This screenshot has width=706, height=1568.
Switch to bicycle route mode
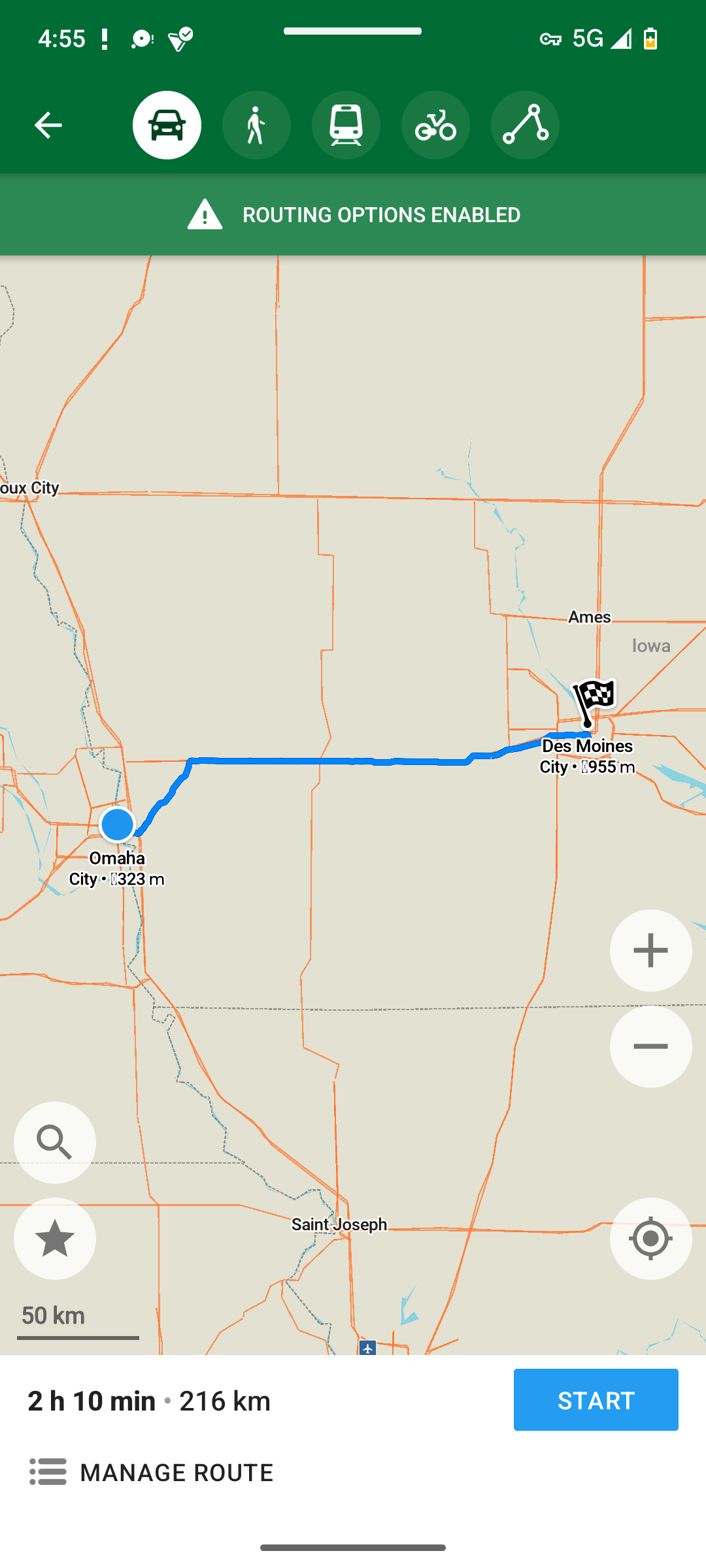coord(435,125)
